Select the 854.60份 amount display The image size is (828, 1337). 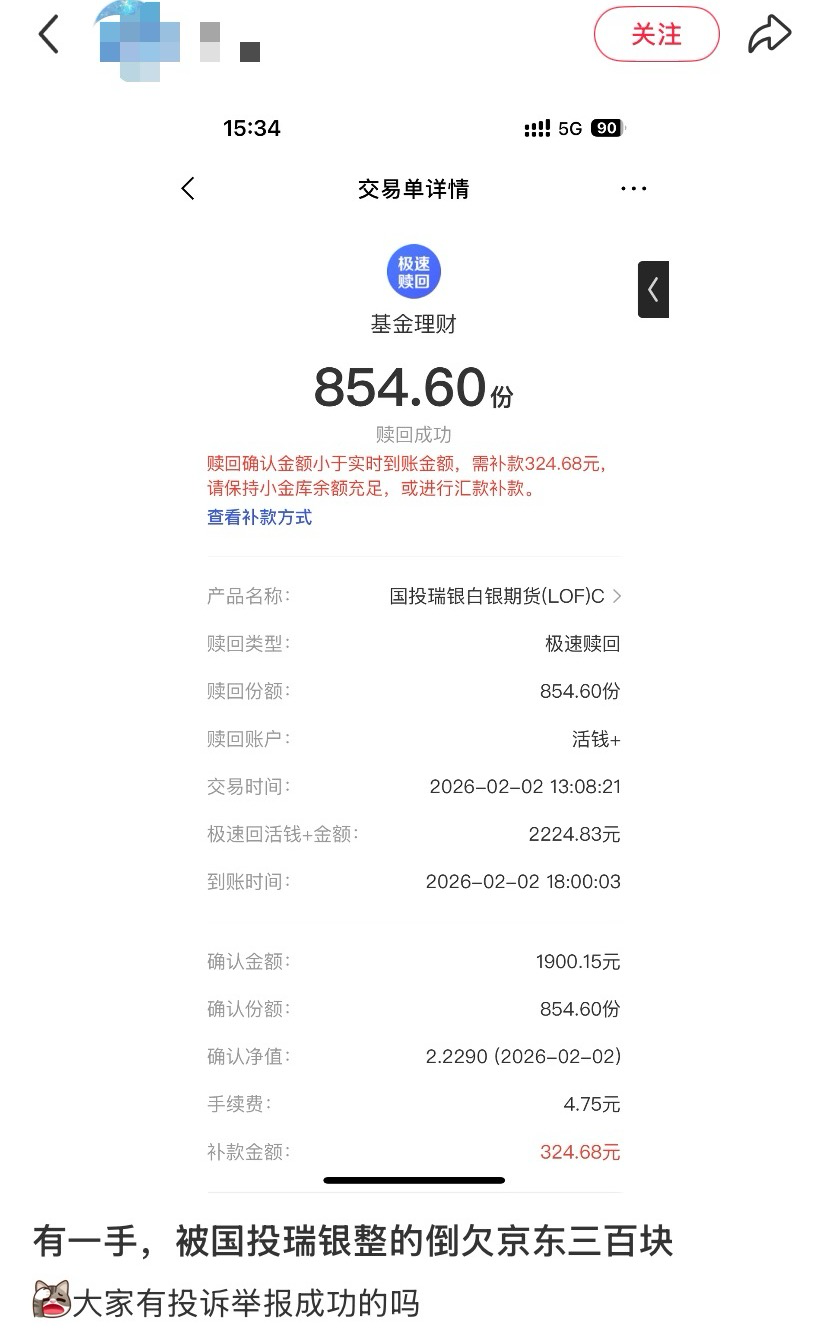point(413,386)
